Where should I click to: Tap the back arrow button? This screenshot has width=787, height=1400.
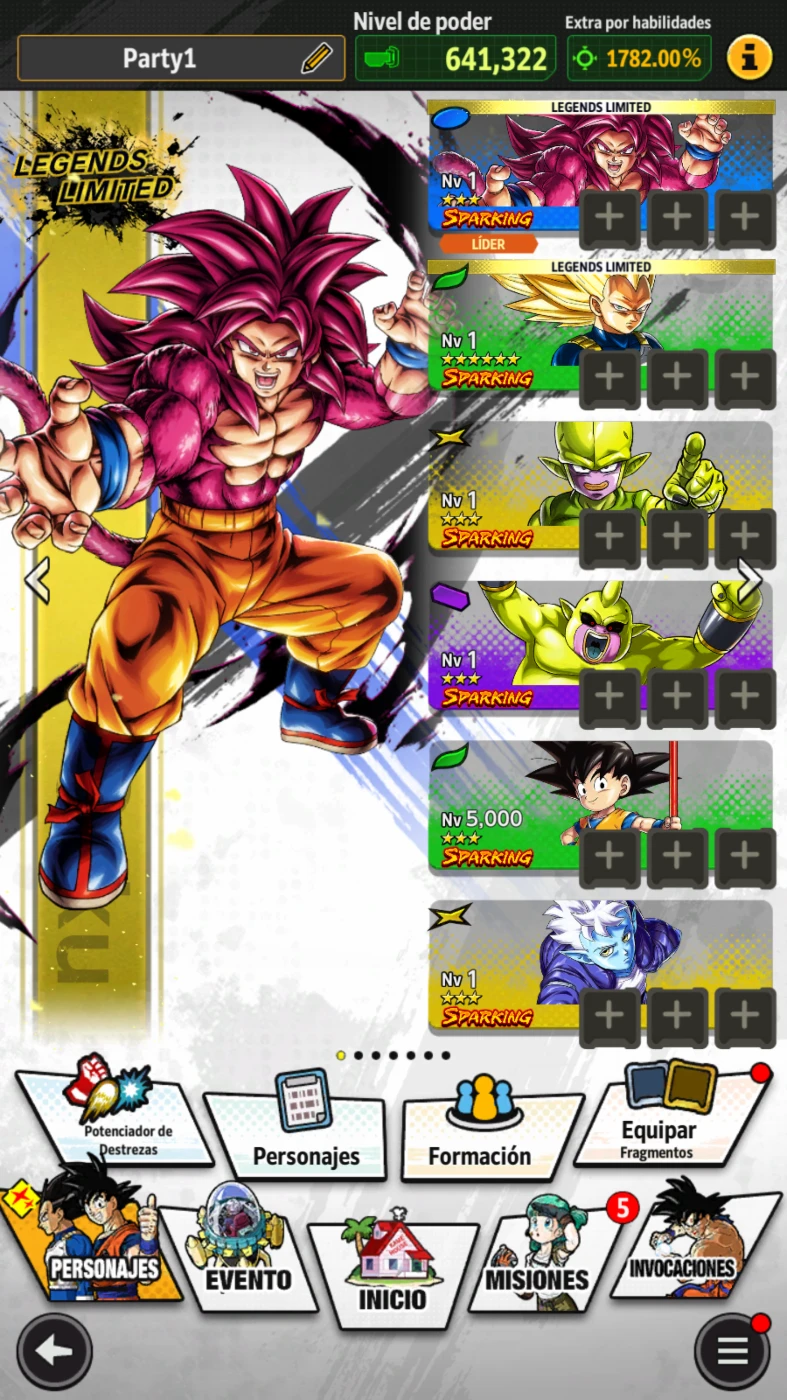click(x=55, y=1351)
